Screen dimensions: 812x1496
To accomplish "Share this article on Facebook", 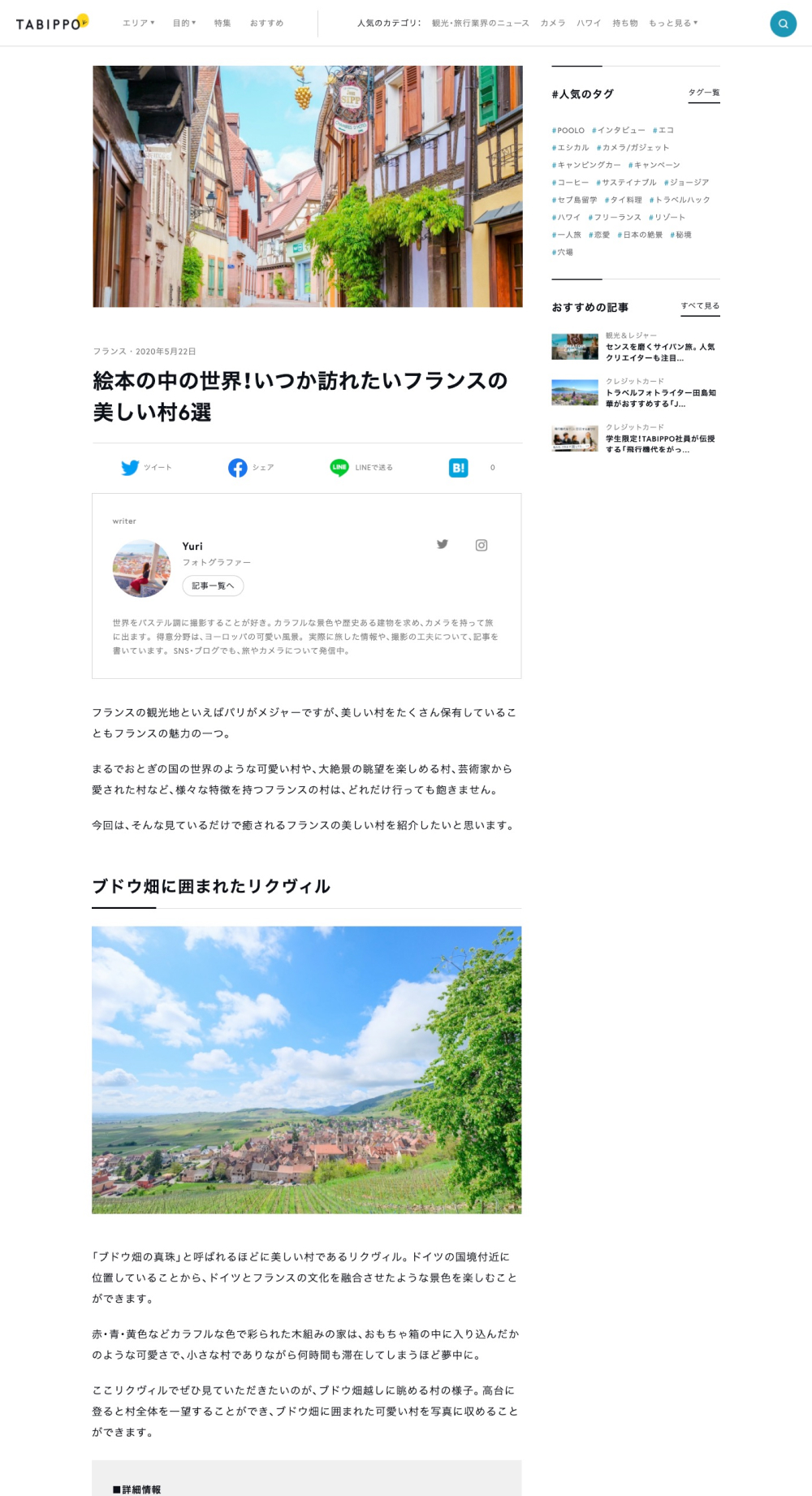I will click(x=251, y=468).
